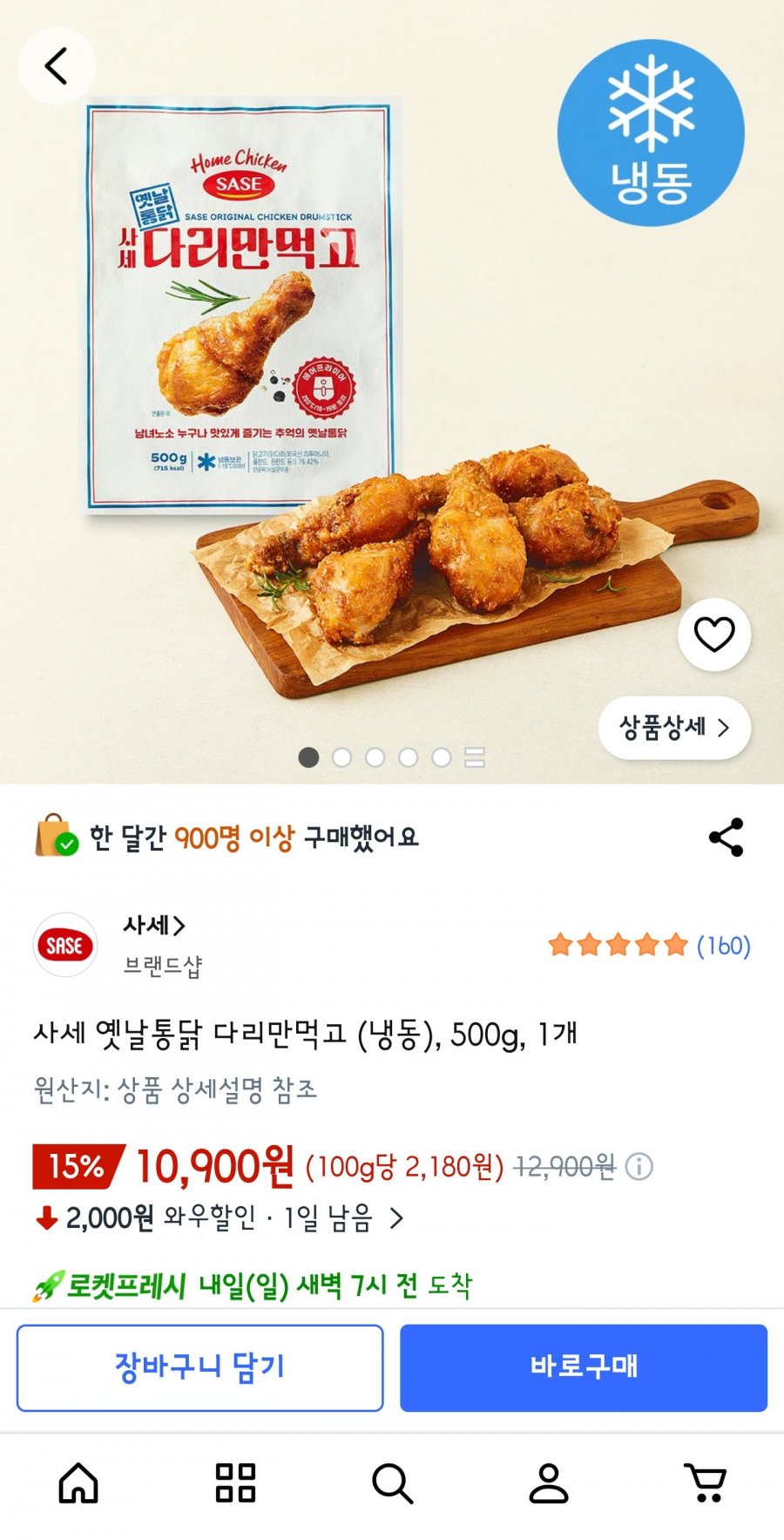Go back using the top arrow
784x1540 pixels.
pyautogui.click(x=57, y=66)
